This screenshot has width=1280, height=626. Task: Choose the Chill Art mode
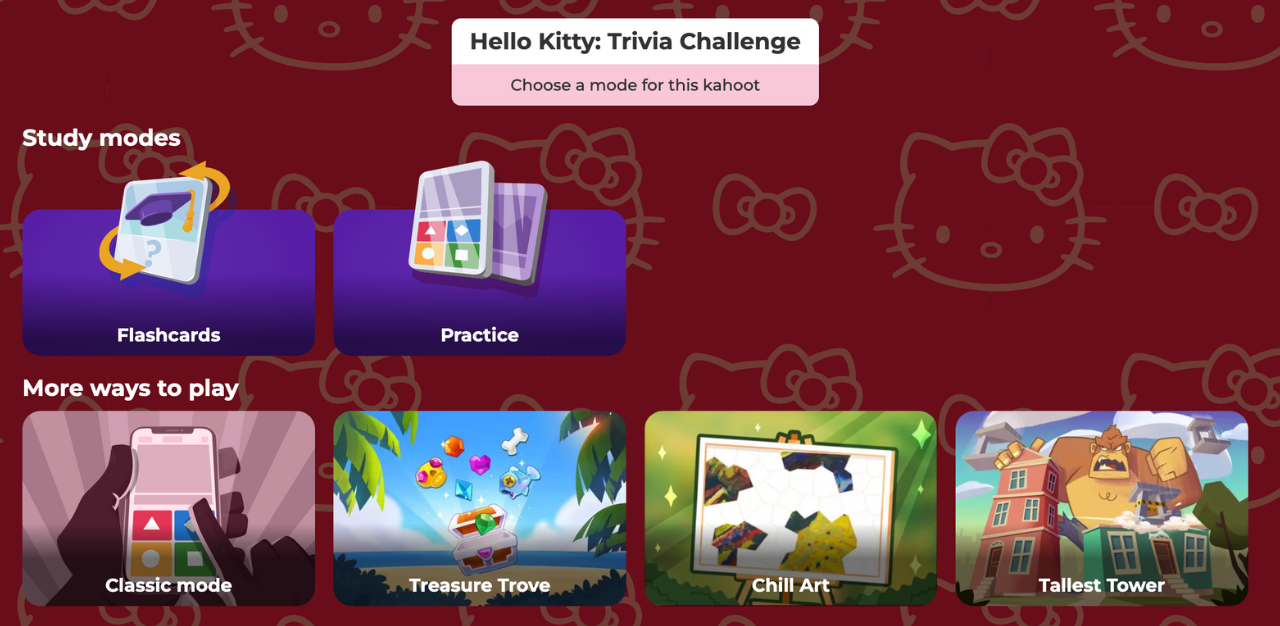pyautogui.click(x=790, y=508)
